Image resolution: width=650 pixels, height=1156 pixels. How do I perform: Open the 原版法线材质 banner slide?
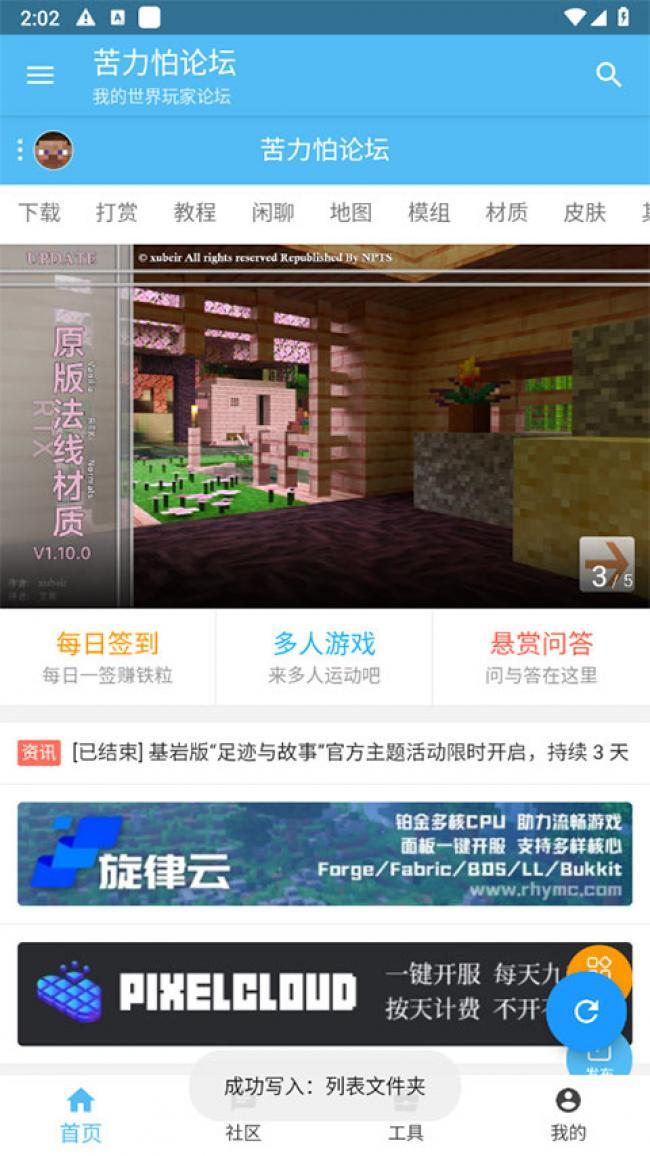(x=325, y=425)
